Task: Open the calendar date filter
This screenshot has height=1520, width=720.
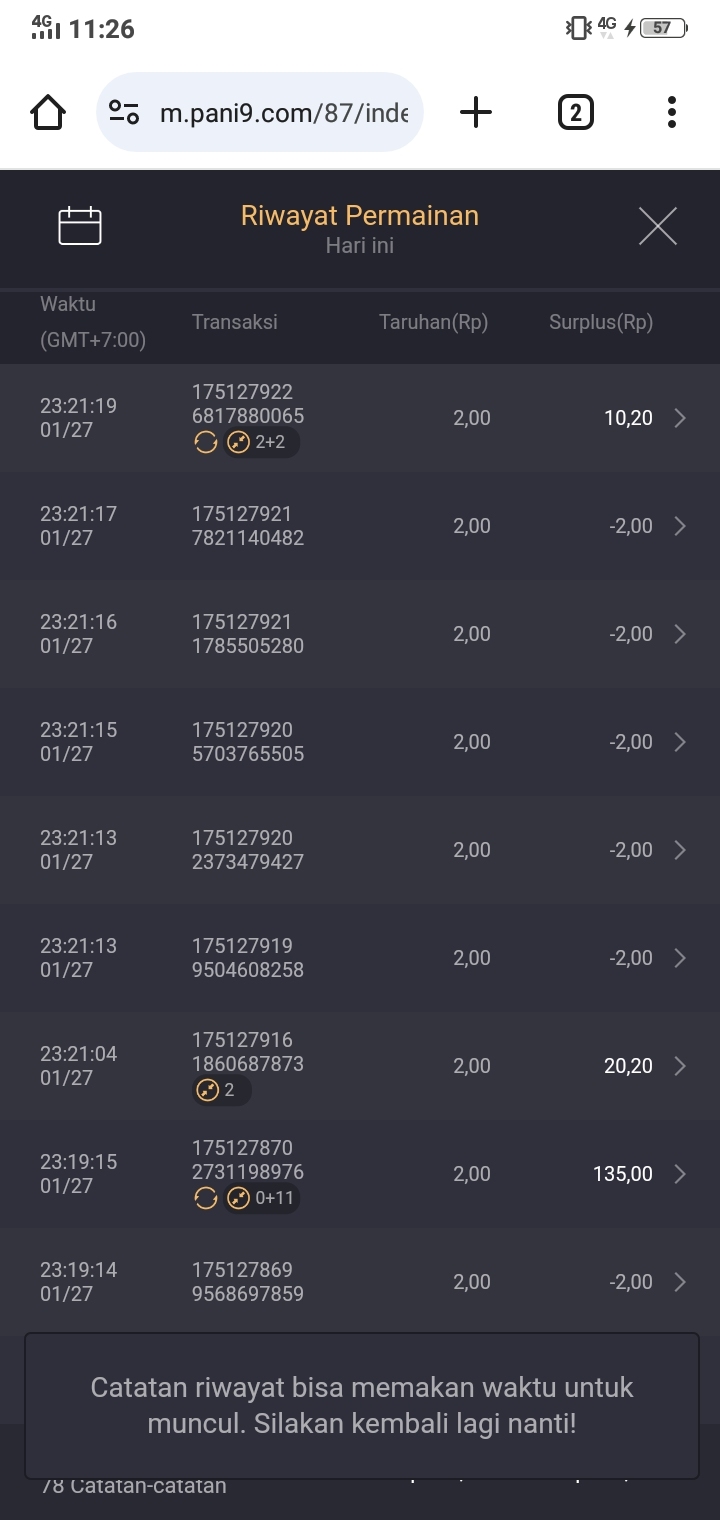Action: 80,226
